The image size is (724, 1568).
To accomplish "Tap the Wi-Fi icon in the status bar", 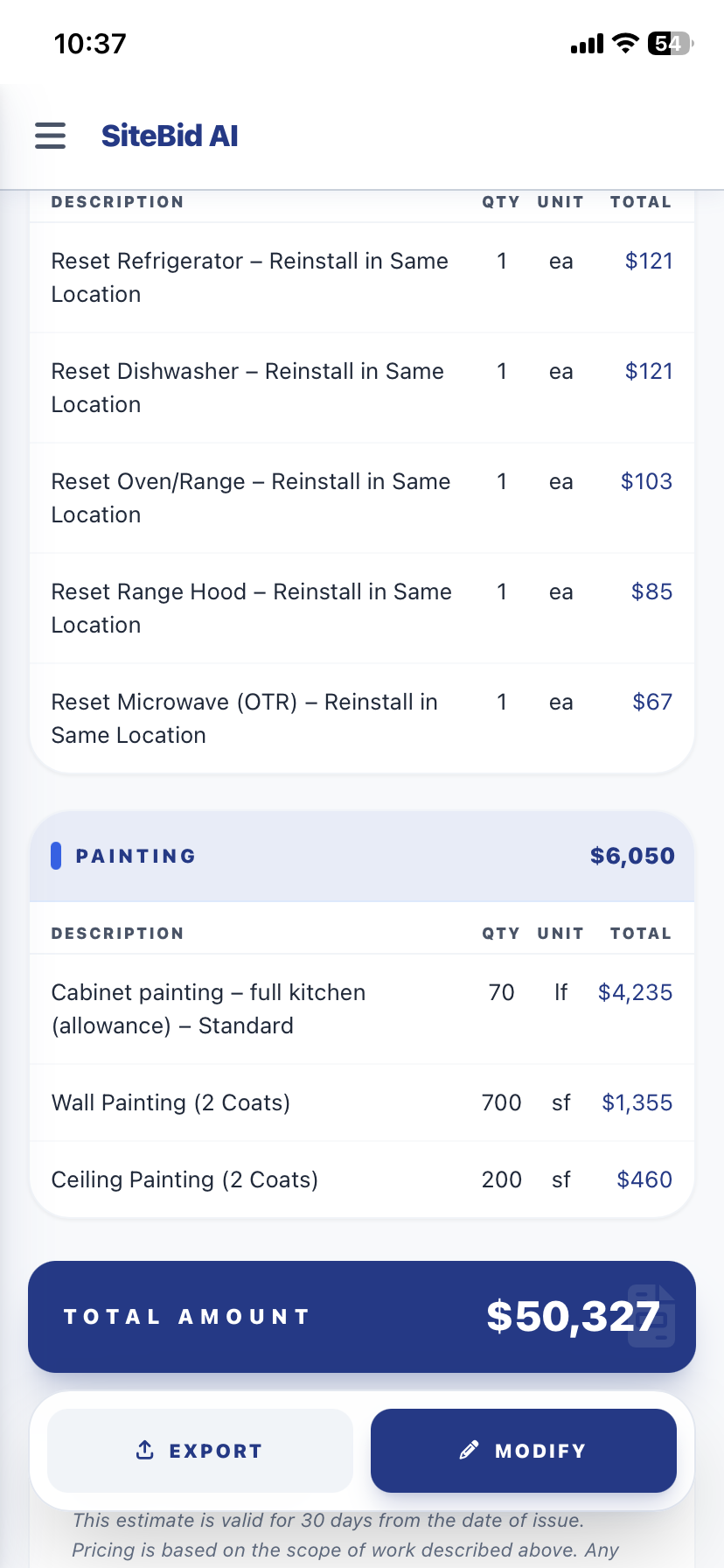I will coord(624,43).
